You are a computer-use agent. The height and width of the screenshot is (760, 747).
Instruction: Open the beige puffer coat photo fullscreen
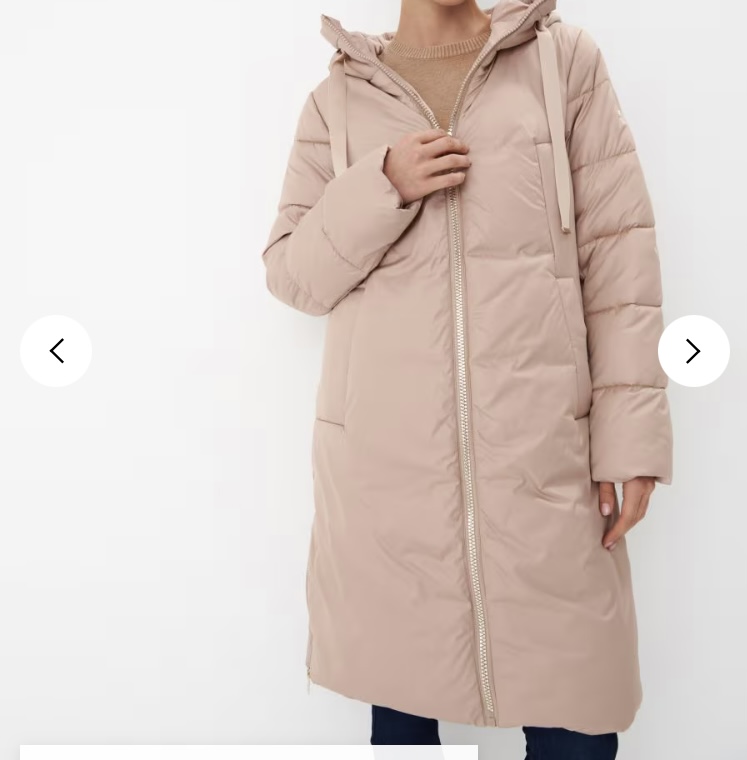(460, 400)
